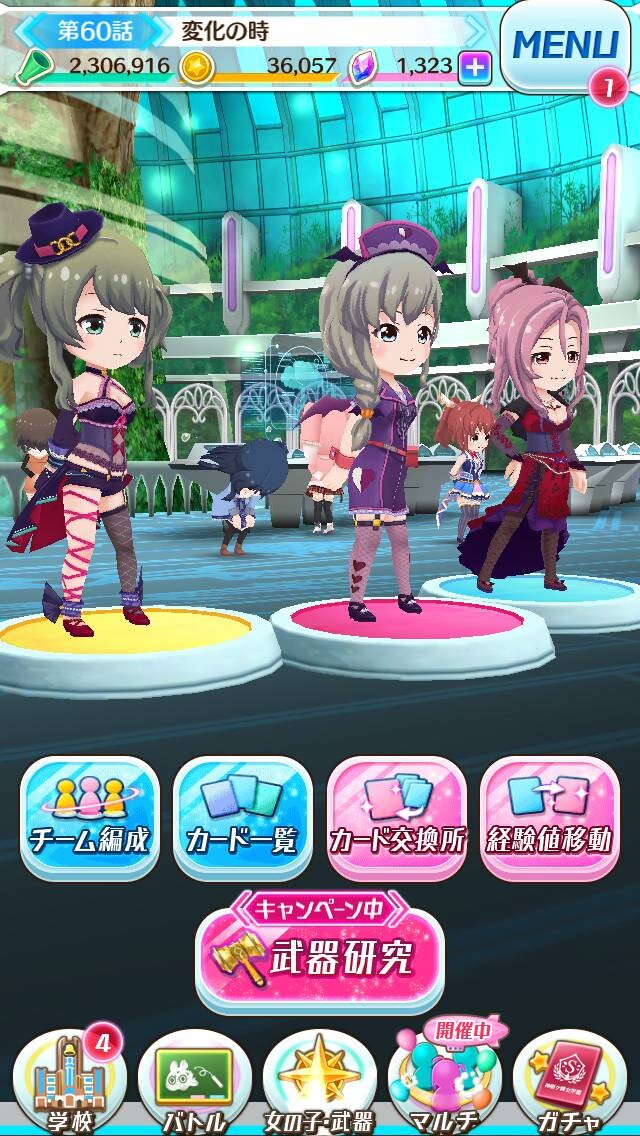Go to カード交換所 card exchange

pos(396,818)
